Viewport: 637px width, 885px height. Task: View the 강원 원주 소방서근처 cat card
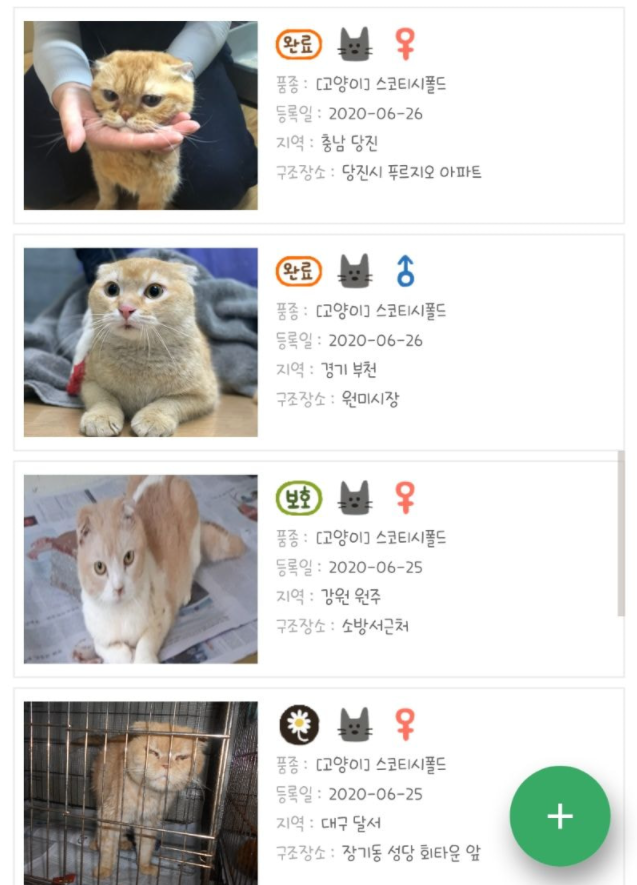point(318,569)
